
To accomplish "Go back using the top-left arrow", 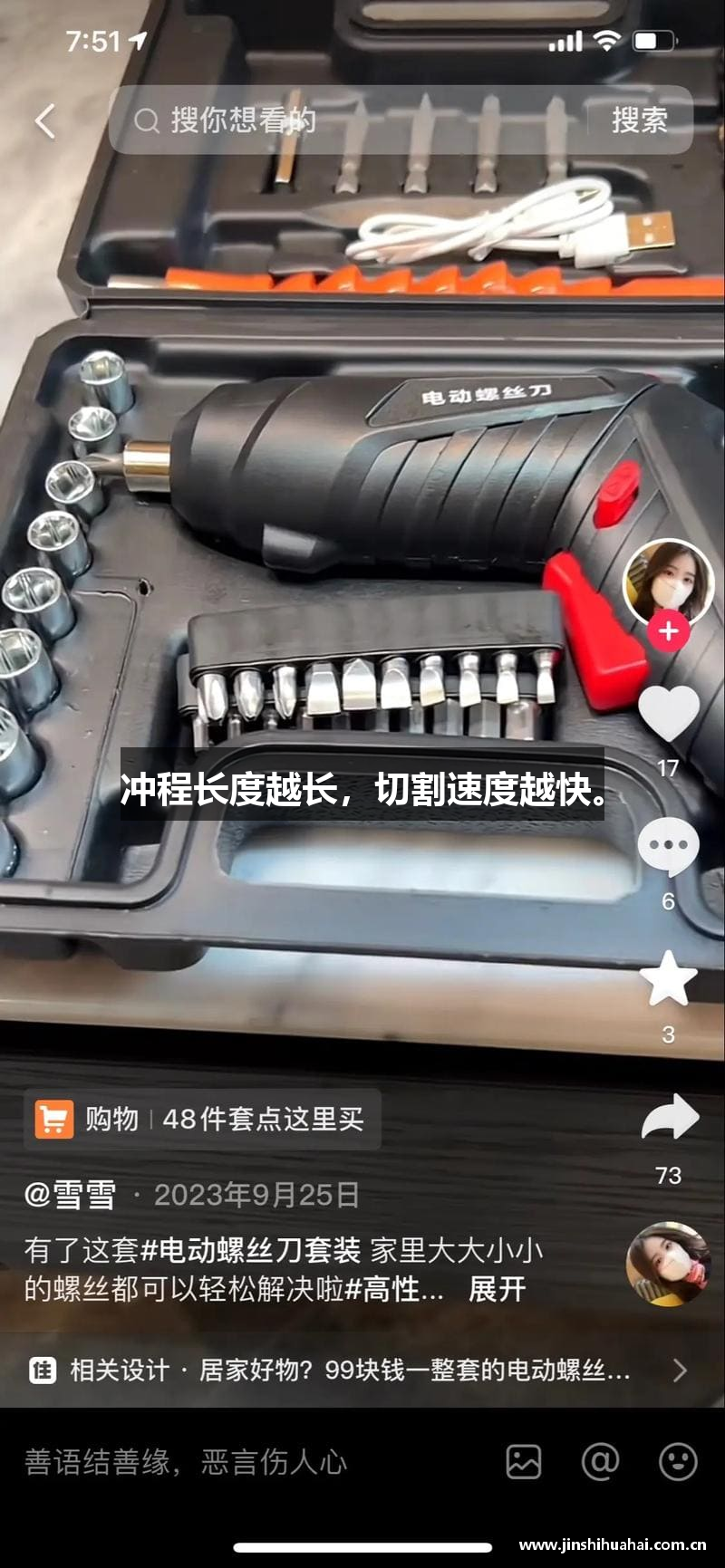I will click(45, 120).
